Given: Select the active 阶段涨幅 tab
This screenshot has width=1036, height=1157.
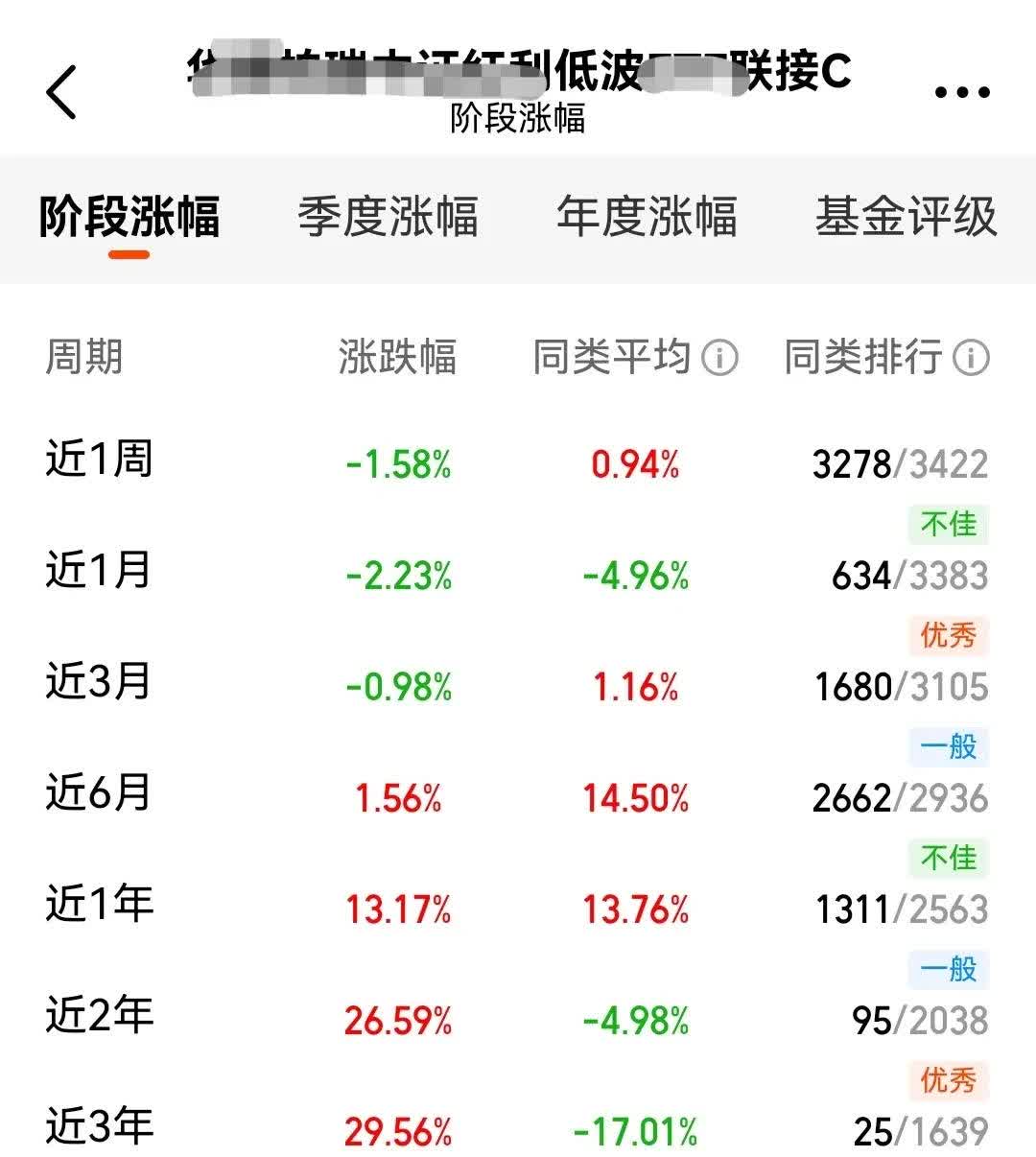Looking at the screenshot, I should (129, 218).
